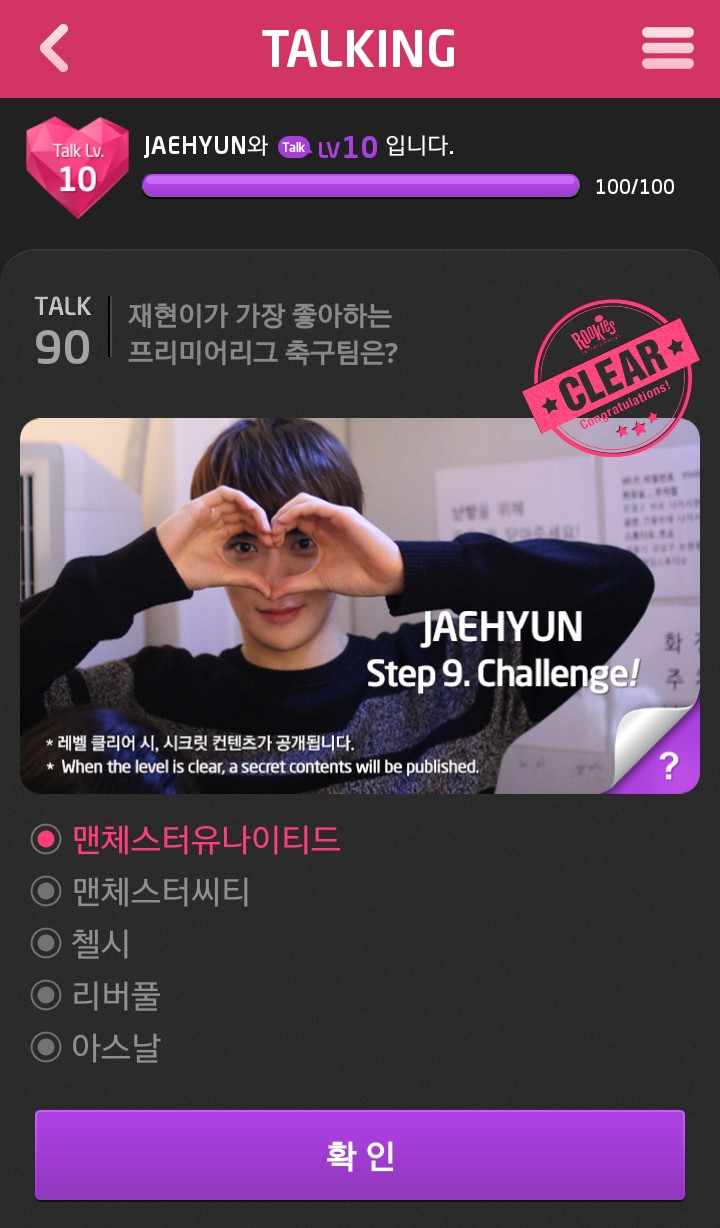Open the JAEHYUN Step 9 Challenge card
This screenshot has width=720, height=1228.
point(360,605)
